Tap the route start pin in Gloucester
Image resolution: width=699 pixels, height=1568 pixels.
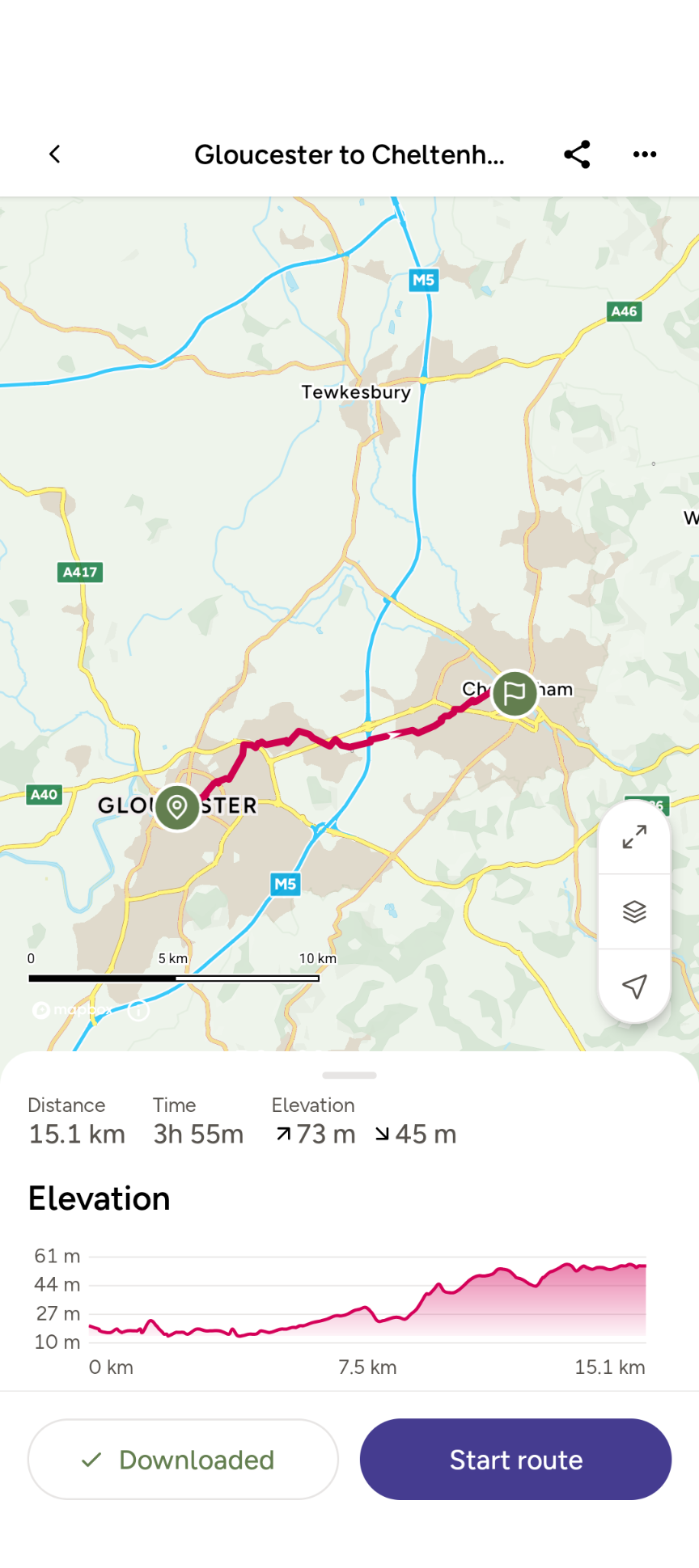[x=177, y=807]
